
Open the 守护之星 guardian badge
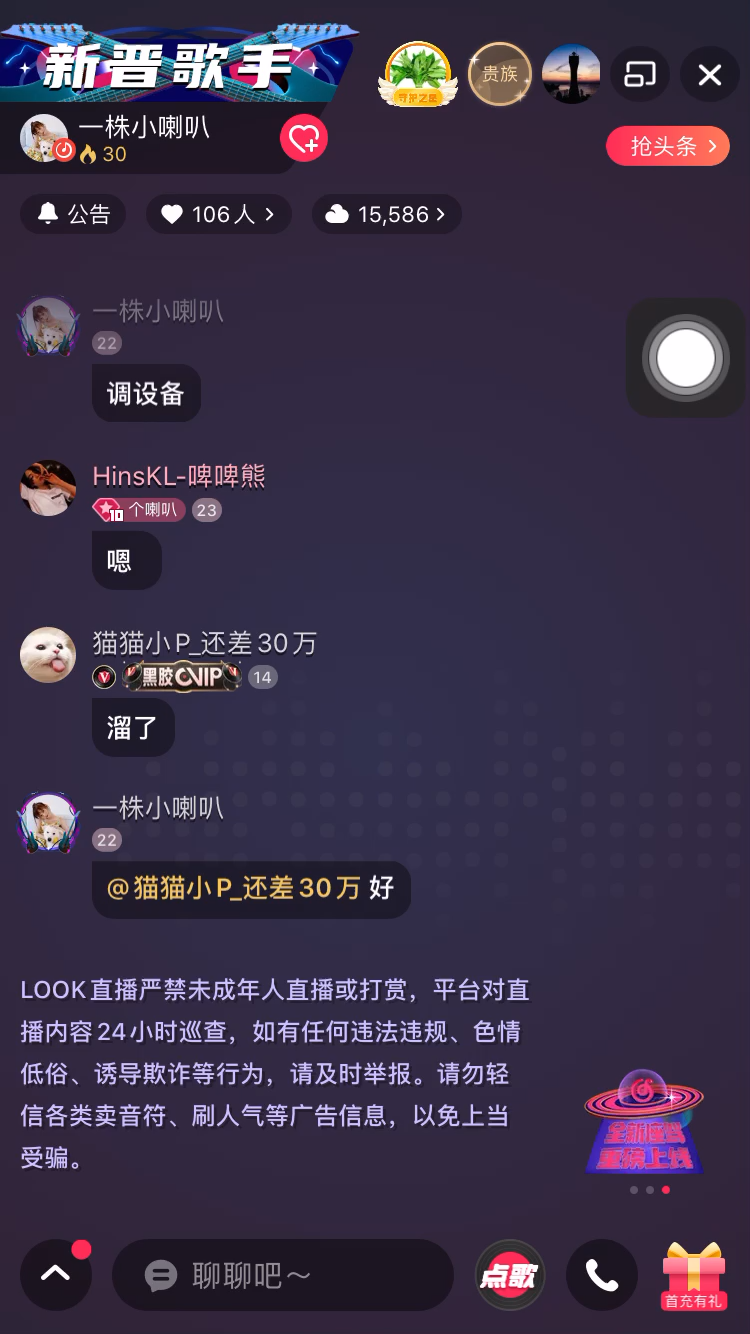(x=418, y=75)
